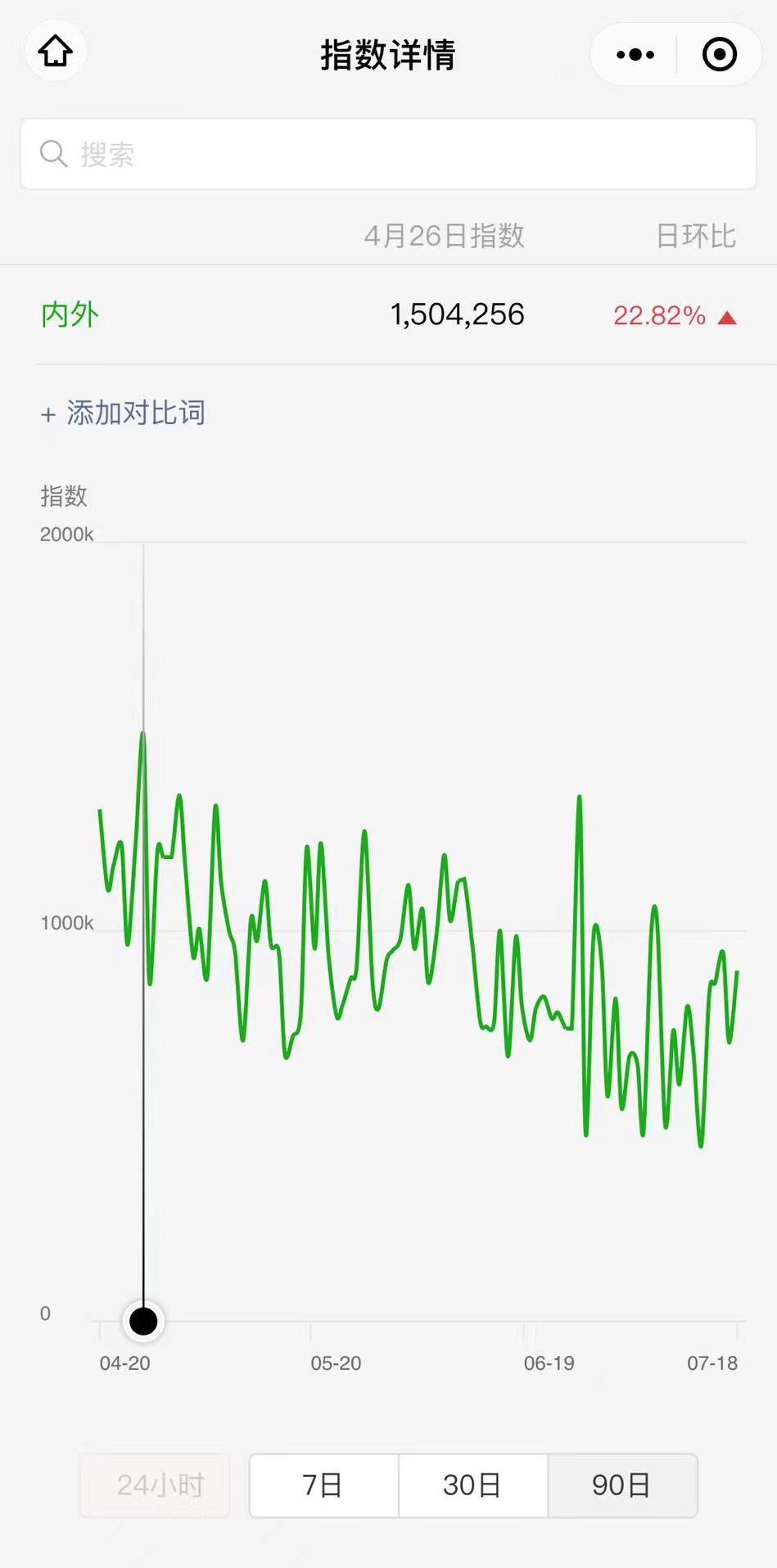Select the 90日 range
This screenshot has height=1568, width=777.
[622, 1485]
